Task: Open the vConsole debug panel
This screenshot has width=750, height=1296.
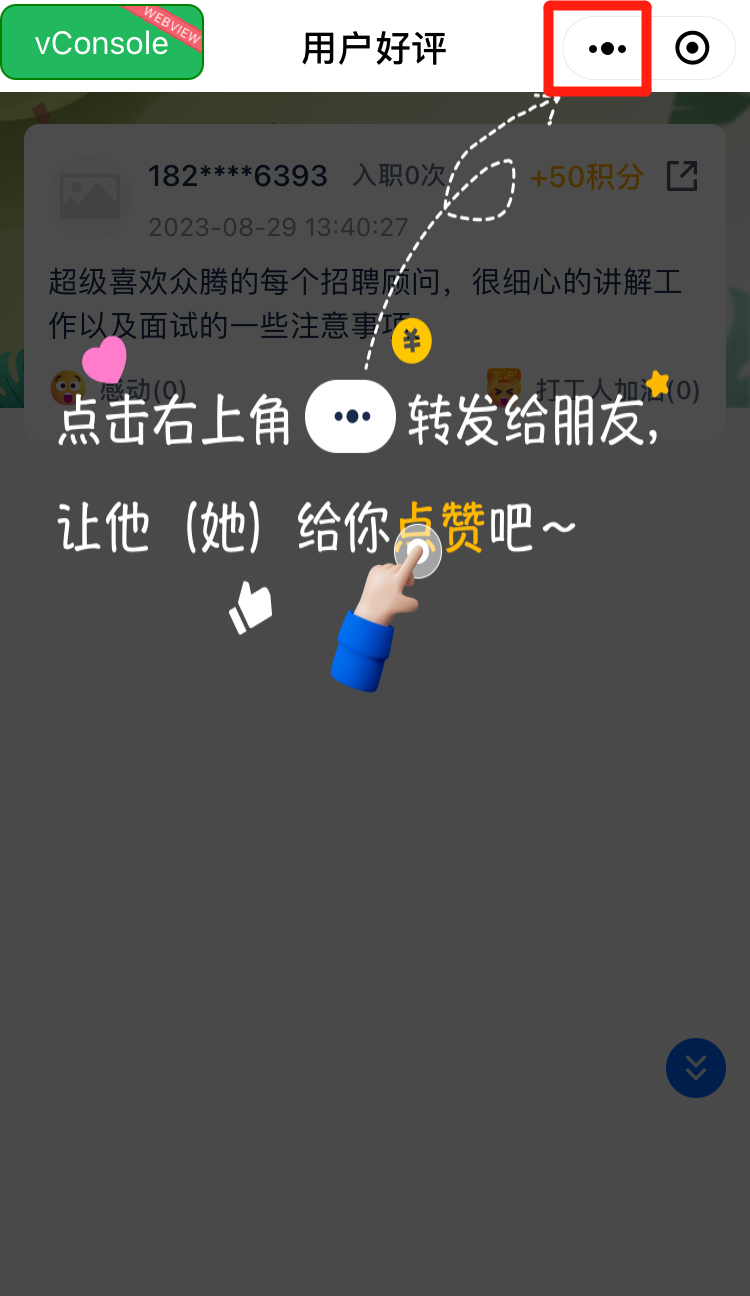Action: (x=102, y=43)
